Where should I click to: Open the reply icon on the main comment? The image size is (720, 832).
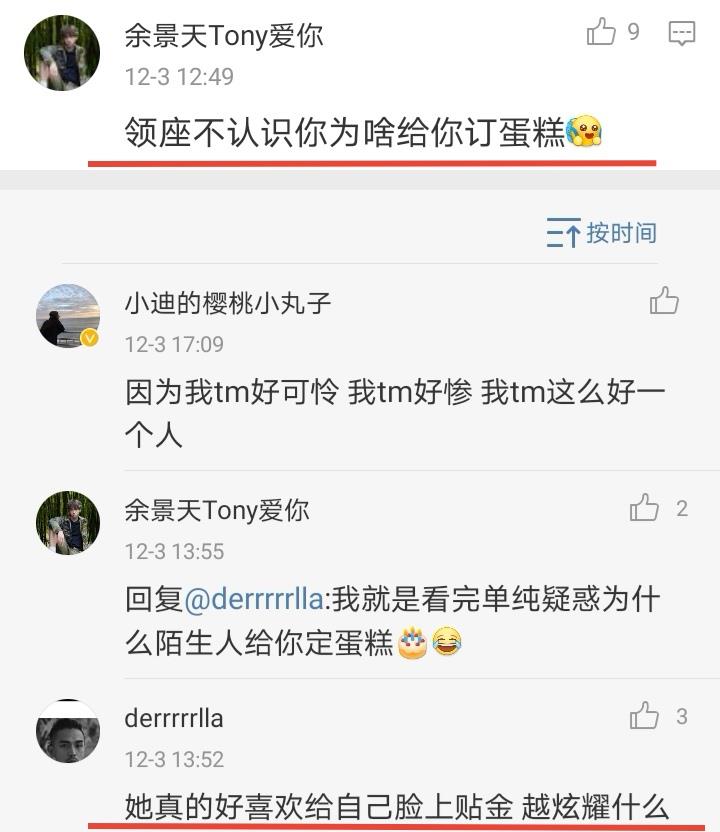pyautogui.click(x=684, y=31)
